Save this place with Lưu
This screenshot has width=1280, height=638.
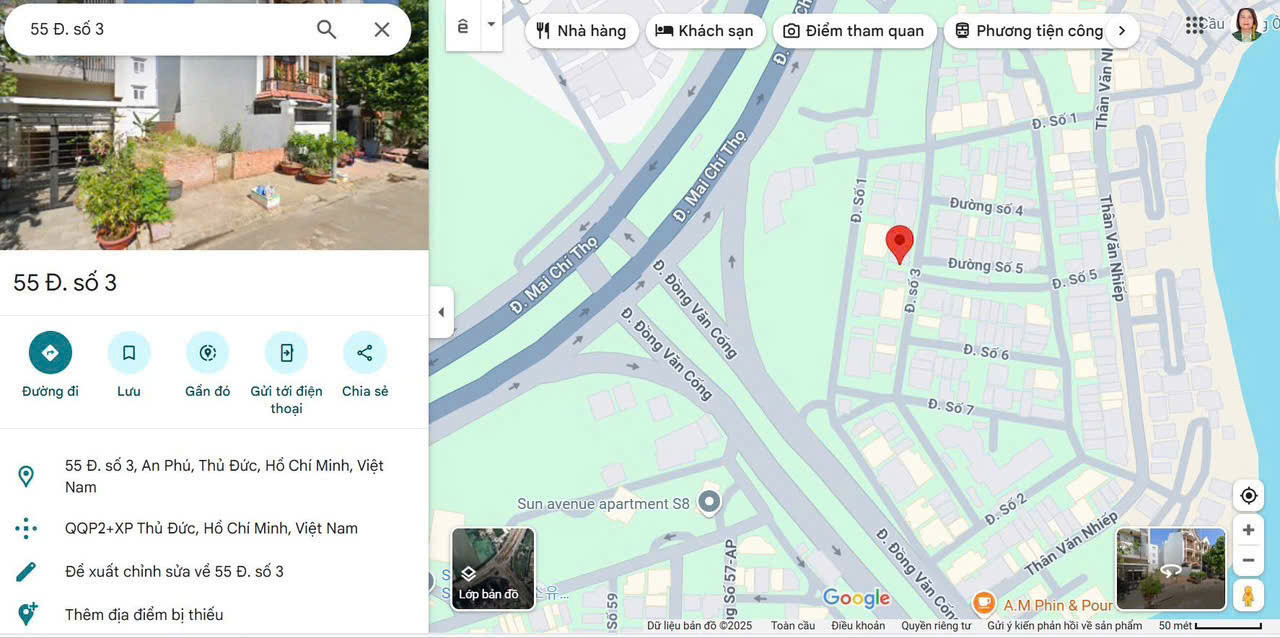tap(129, 353)
